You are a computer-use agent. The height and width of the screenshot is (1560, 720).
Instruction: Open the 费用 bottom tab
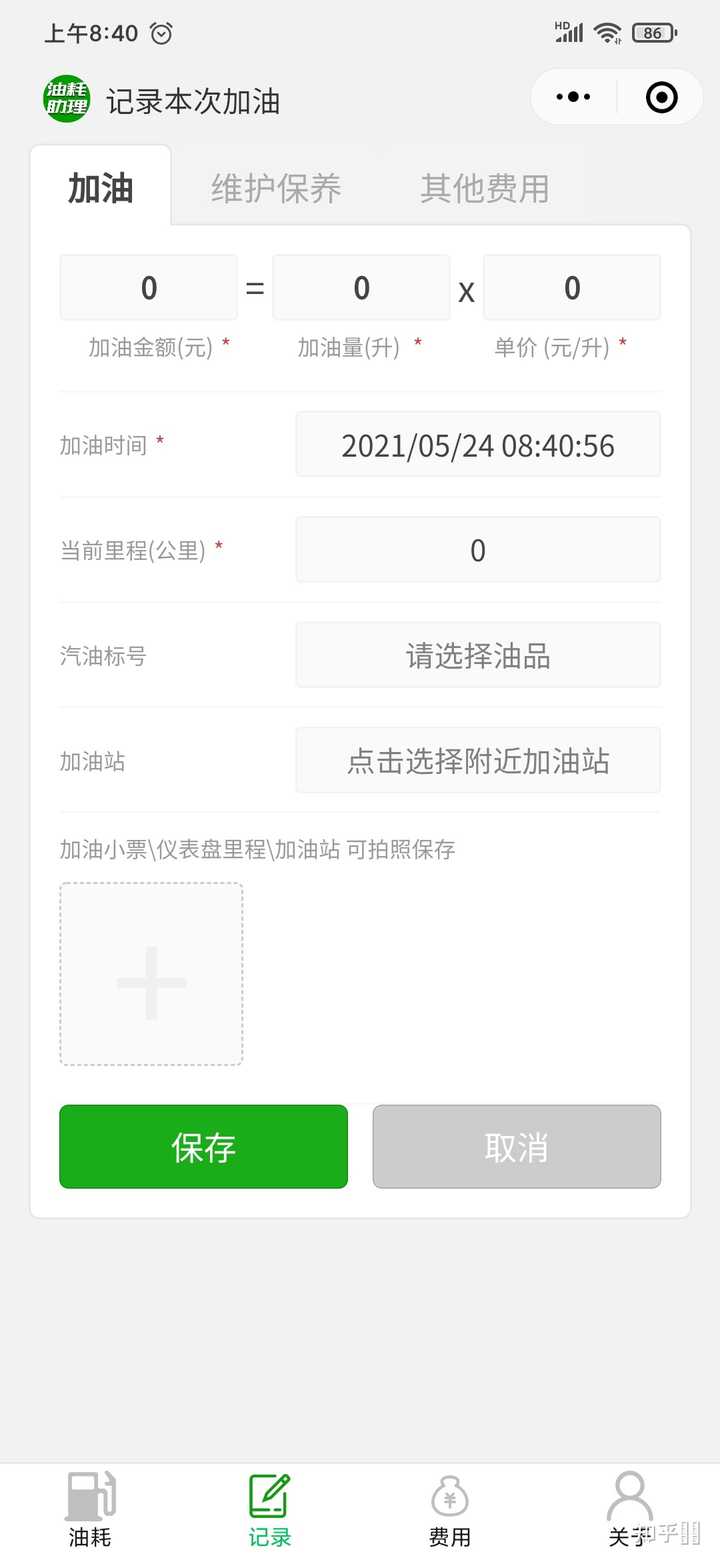450,1511
